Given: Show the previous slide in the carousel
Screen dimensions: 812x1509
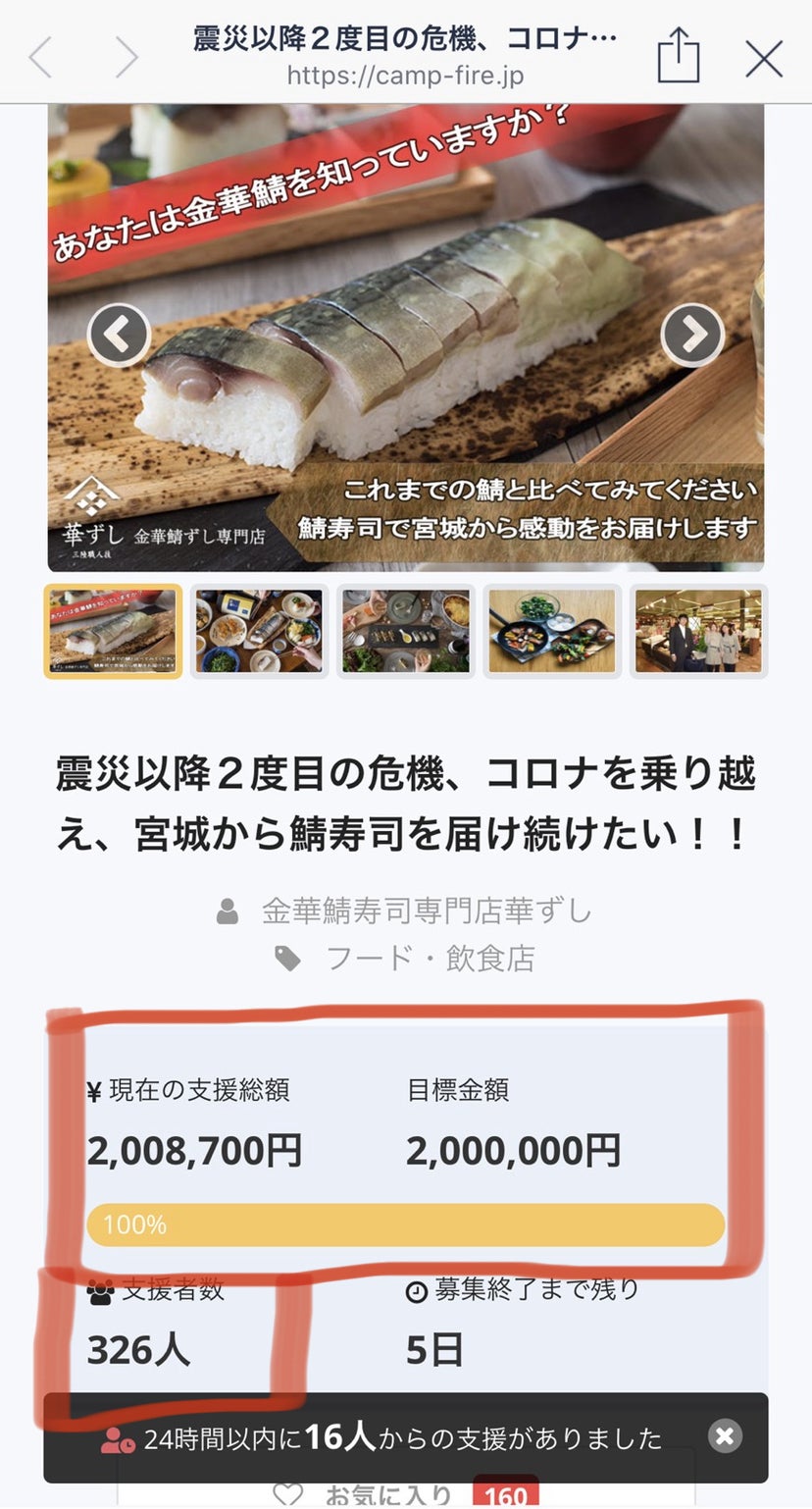Looking at the screenshot, I should tap(119, 335).
